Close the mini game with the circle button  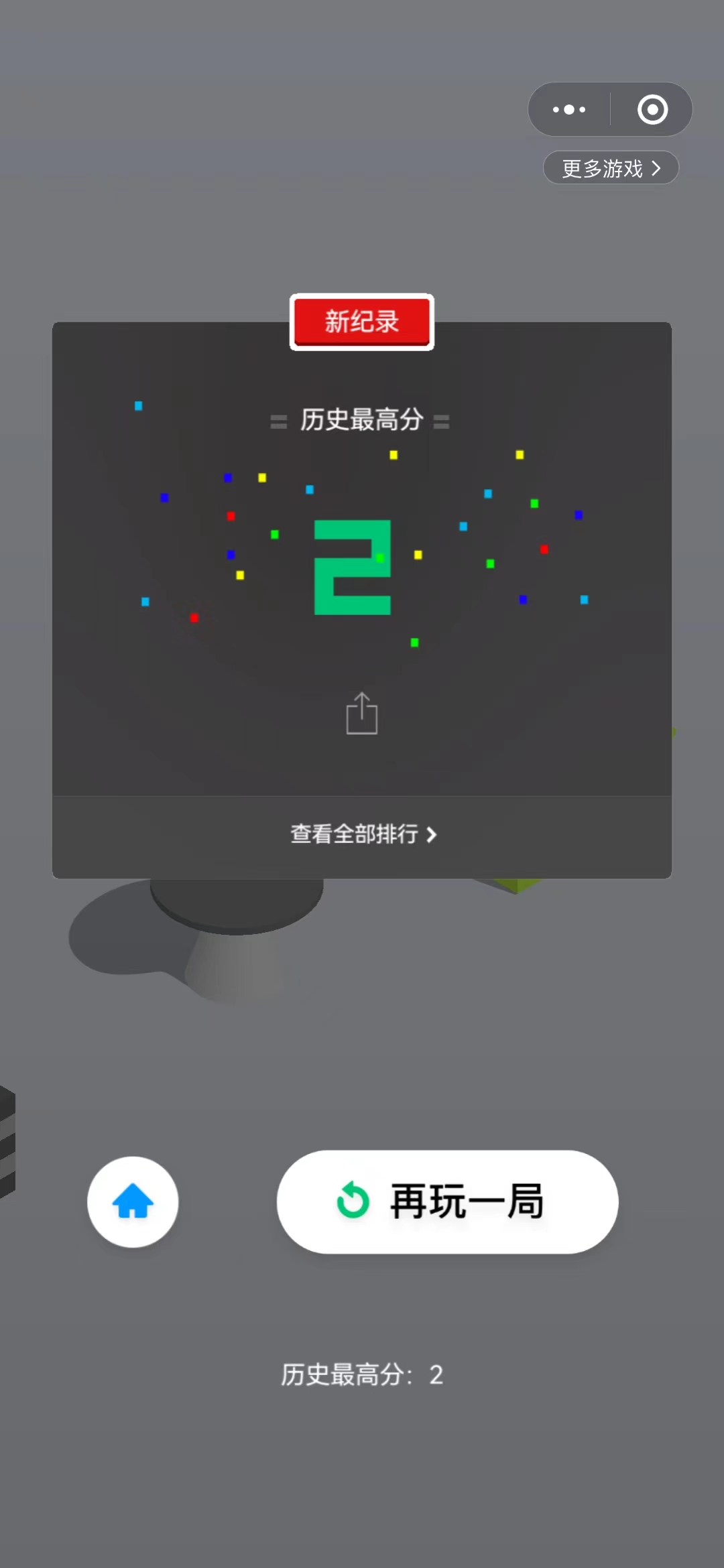(x=652, y=109)
